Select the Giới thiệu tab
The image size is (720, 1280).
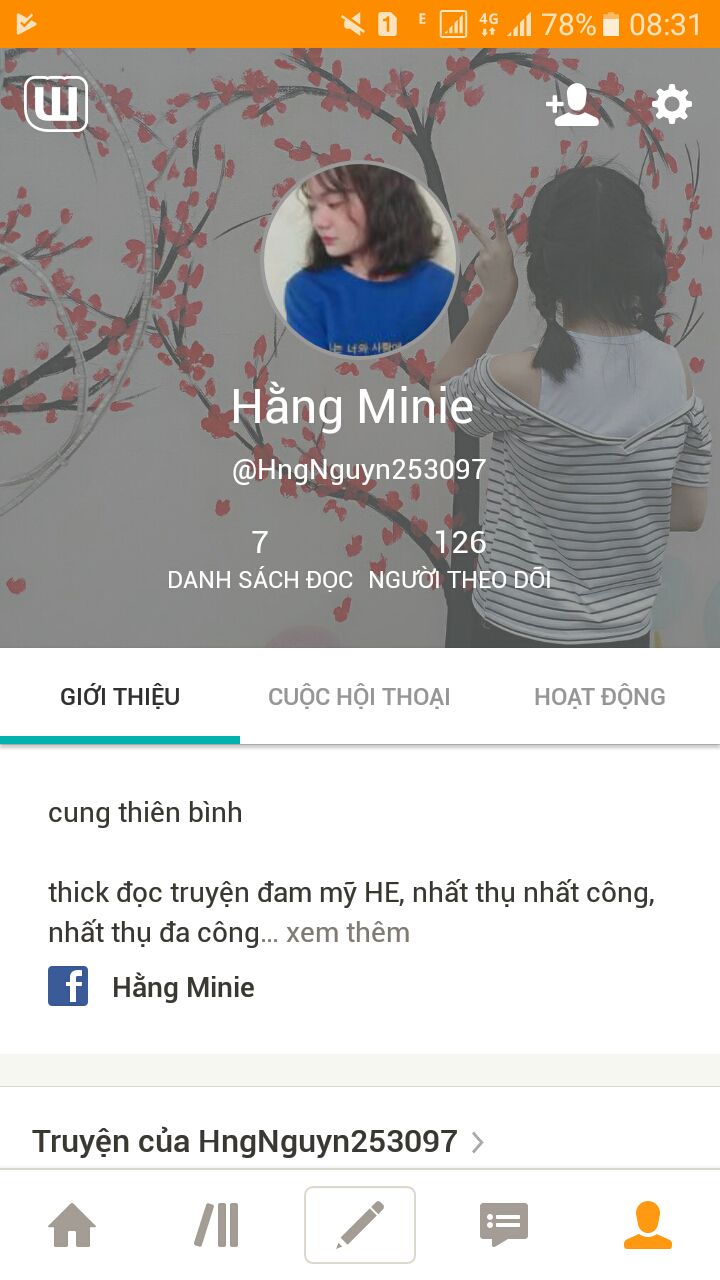120,697
